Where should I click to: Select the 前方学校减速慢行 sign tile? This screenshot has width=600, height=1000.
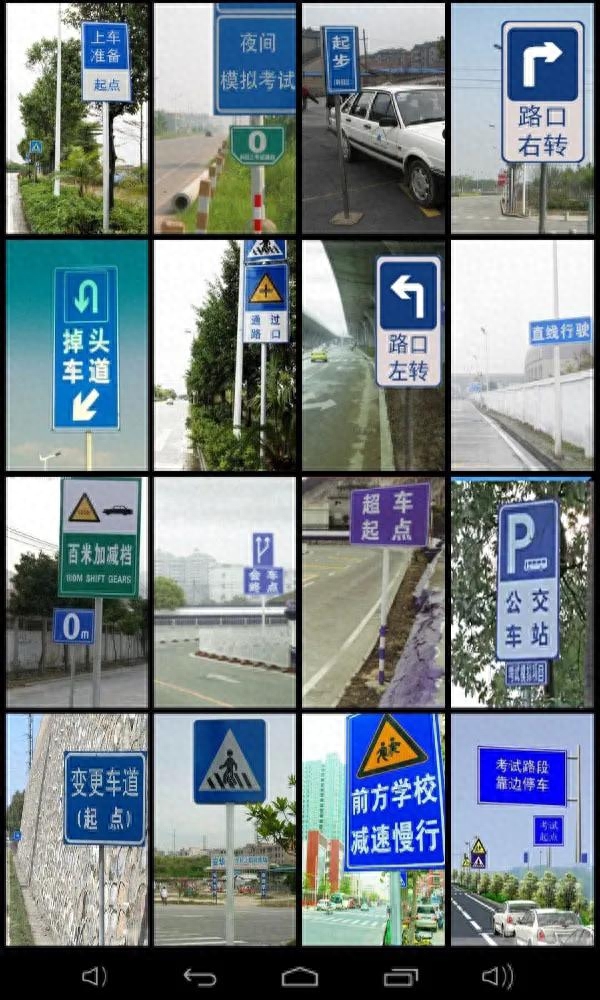(373, 829)
